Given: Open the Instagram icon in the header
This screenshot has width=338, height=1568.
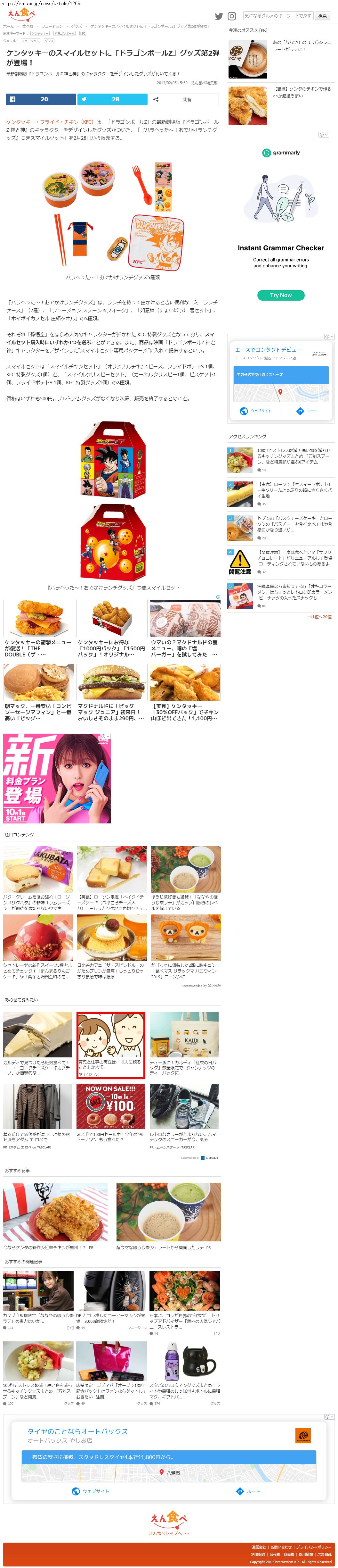Looking at the screenshot, I should tap(232, 16).
